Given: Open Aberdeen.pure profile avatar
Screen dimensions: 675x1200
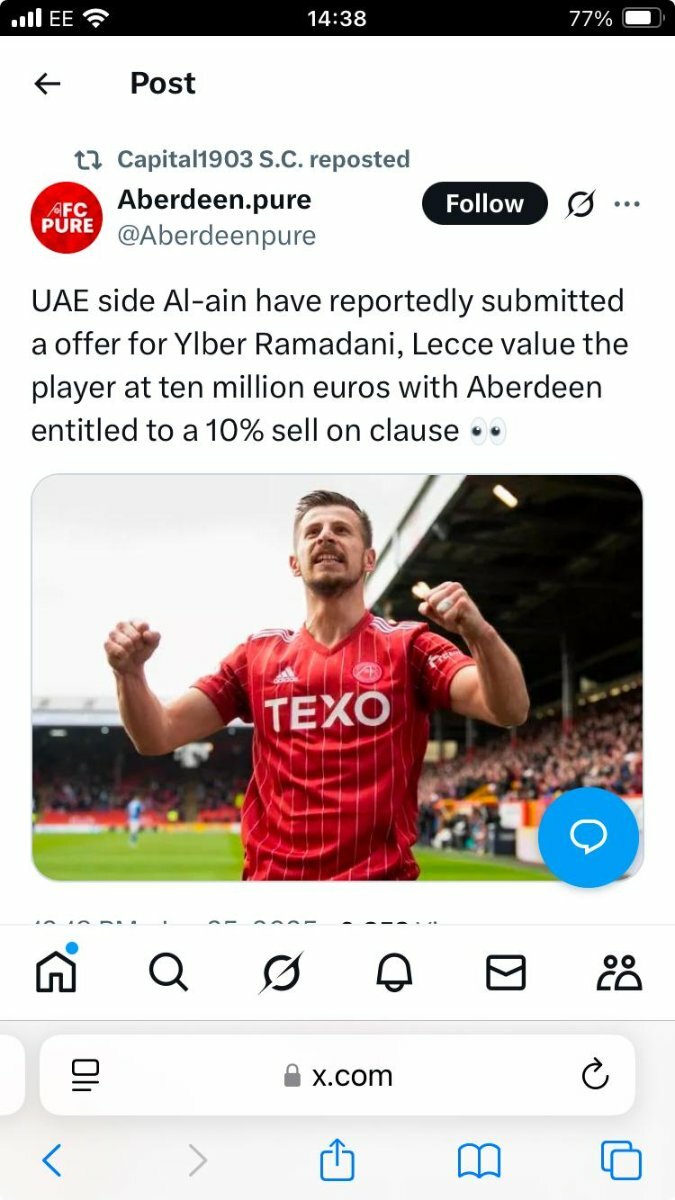Looking at the screenshot, I should [66, 217].
